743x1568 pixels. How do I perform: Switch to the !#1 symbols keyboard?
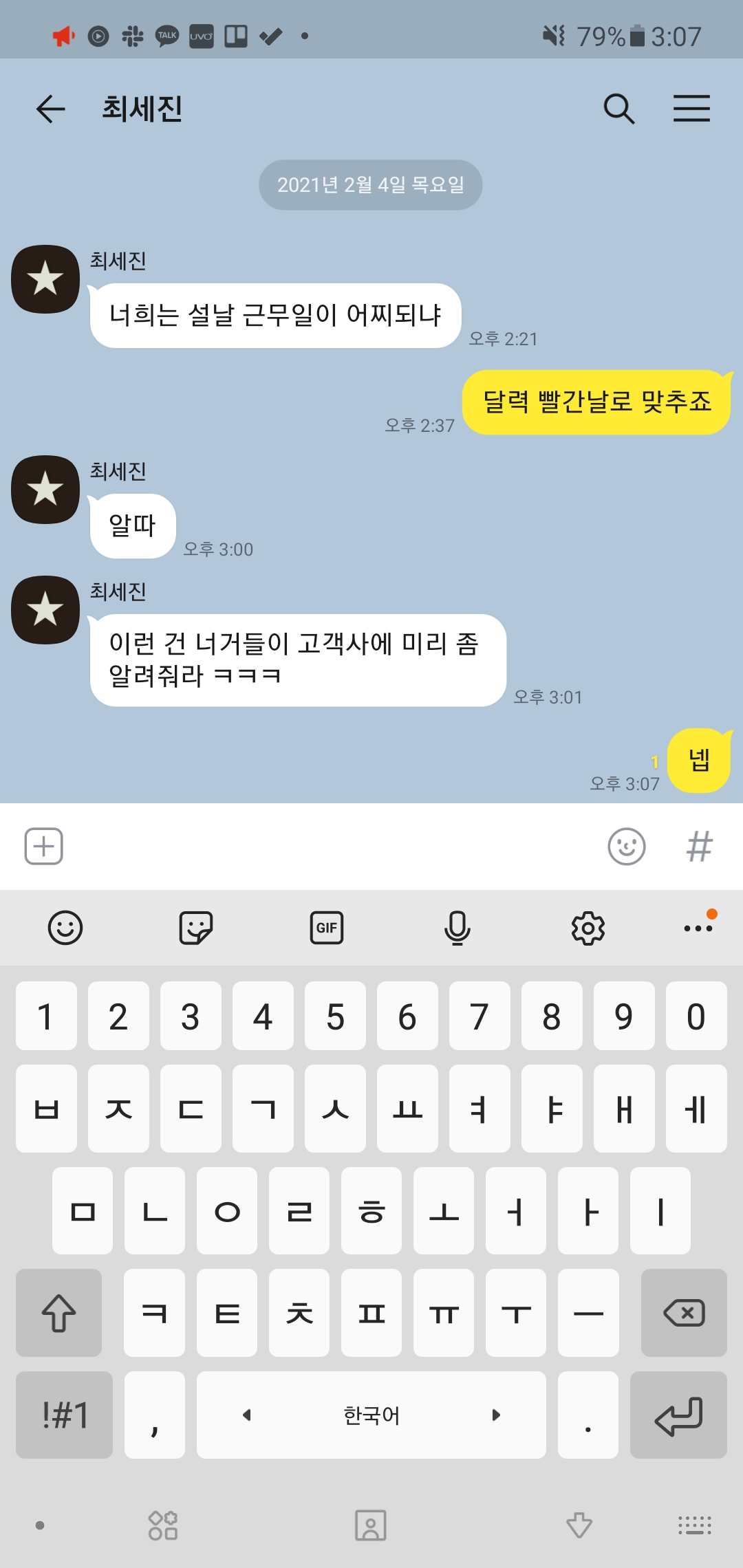[x=65, y=1415]
